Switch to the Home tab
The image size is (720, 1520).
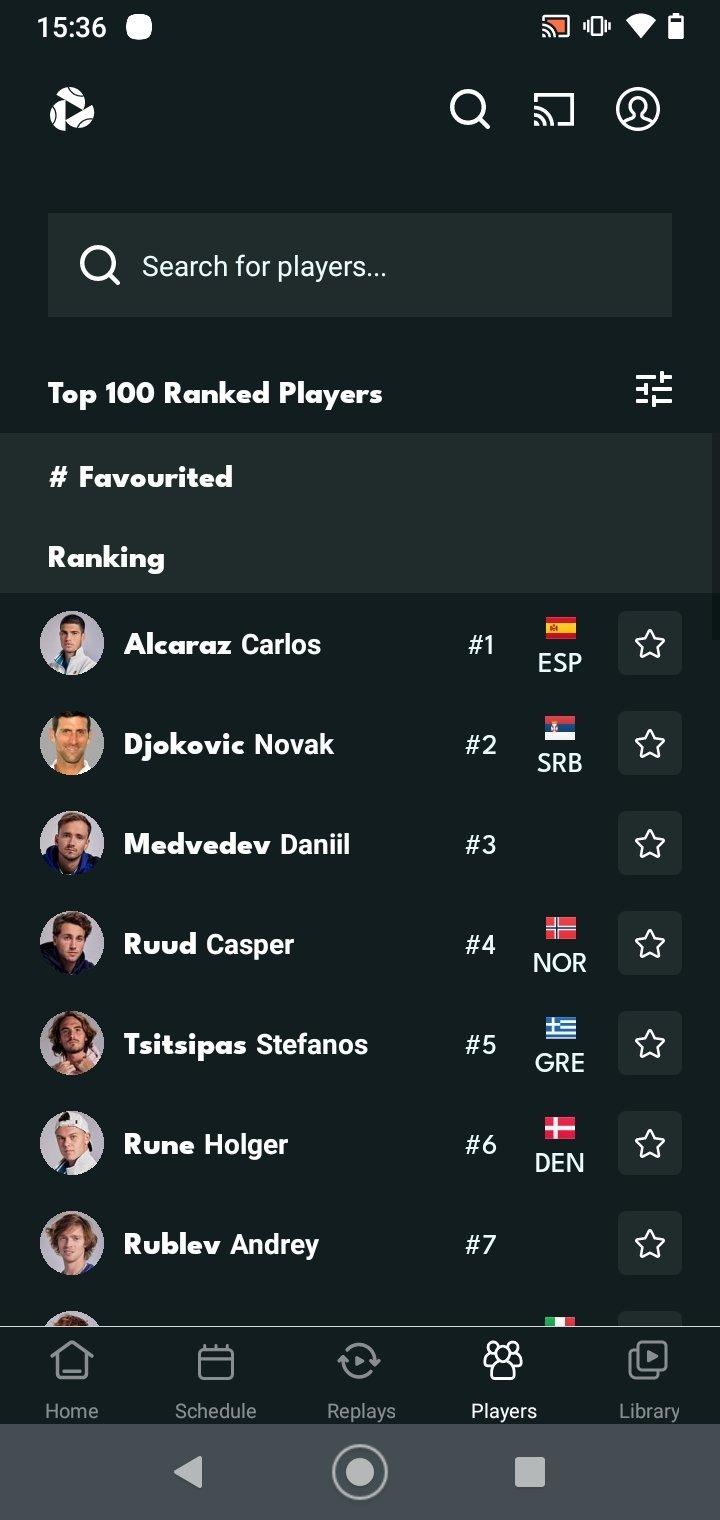(x=72, y=1378)
